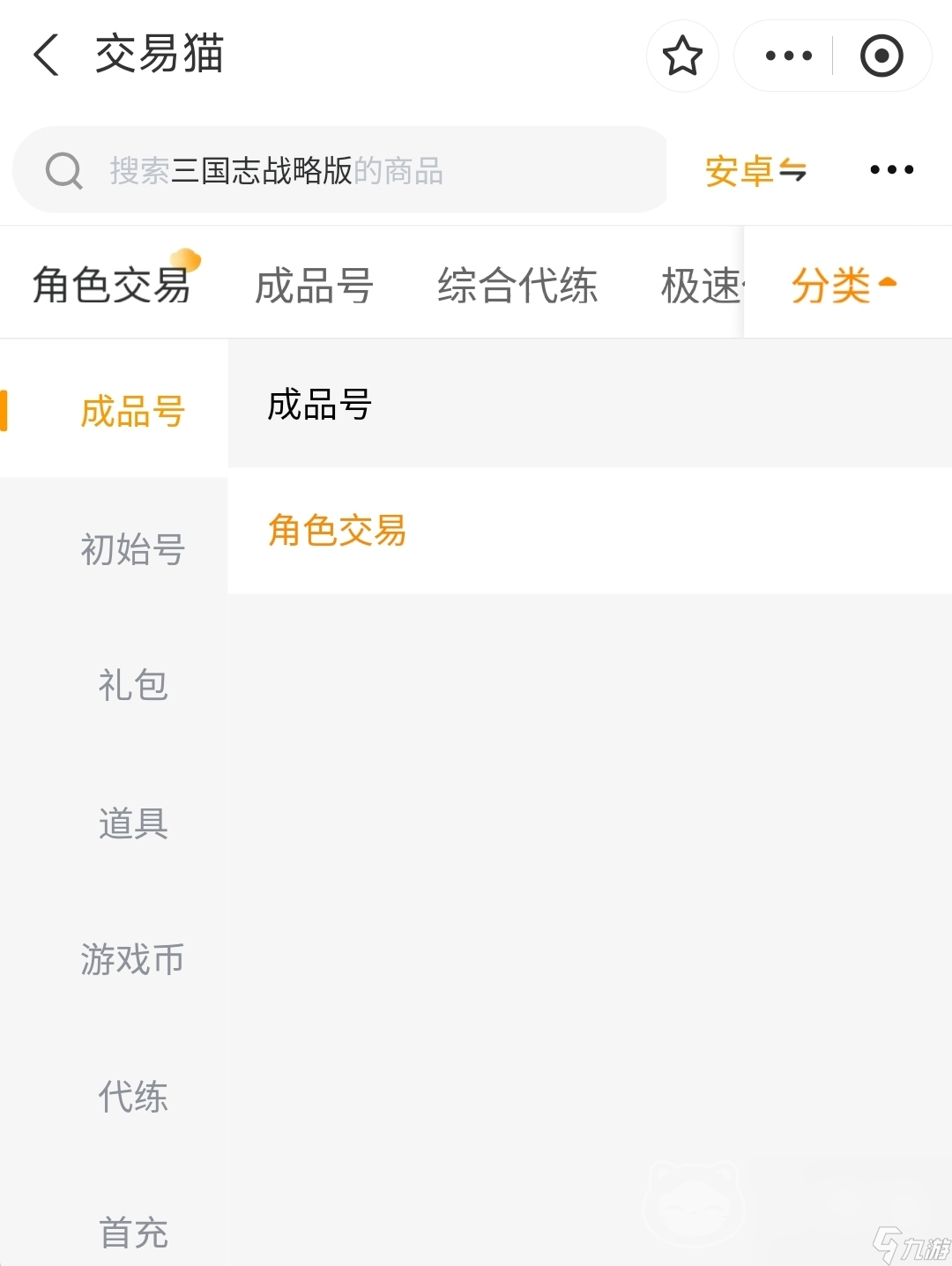This screenshot has height=1266, width=952.
Task: Select 礼包 category
Action: 133,685
